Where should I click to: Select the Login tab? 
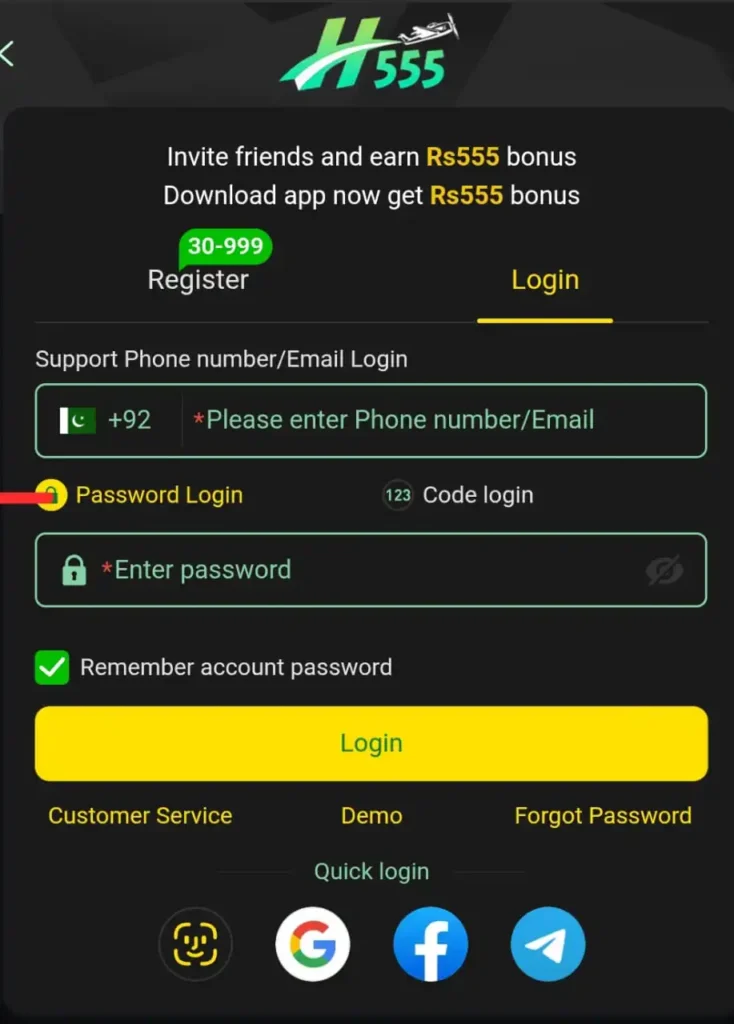coord(544,280)
